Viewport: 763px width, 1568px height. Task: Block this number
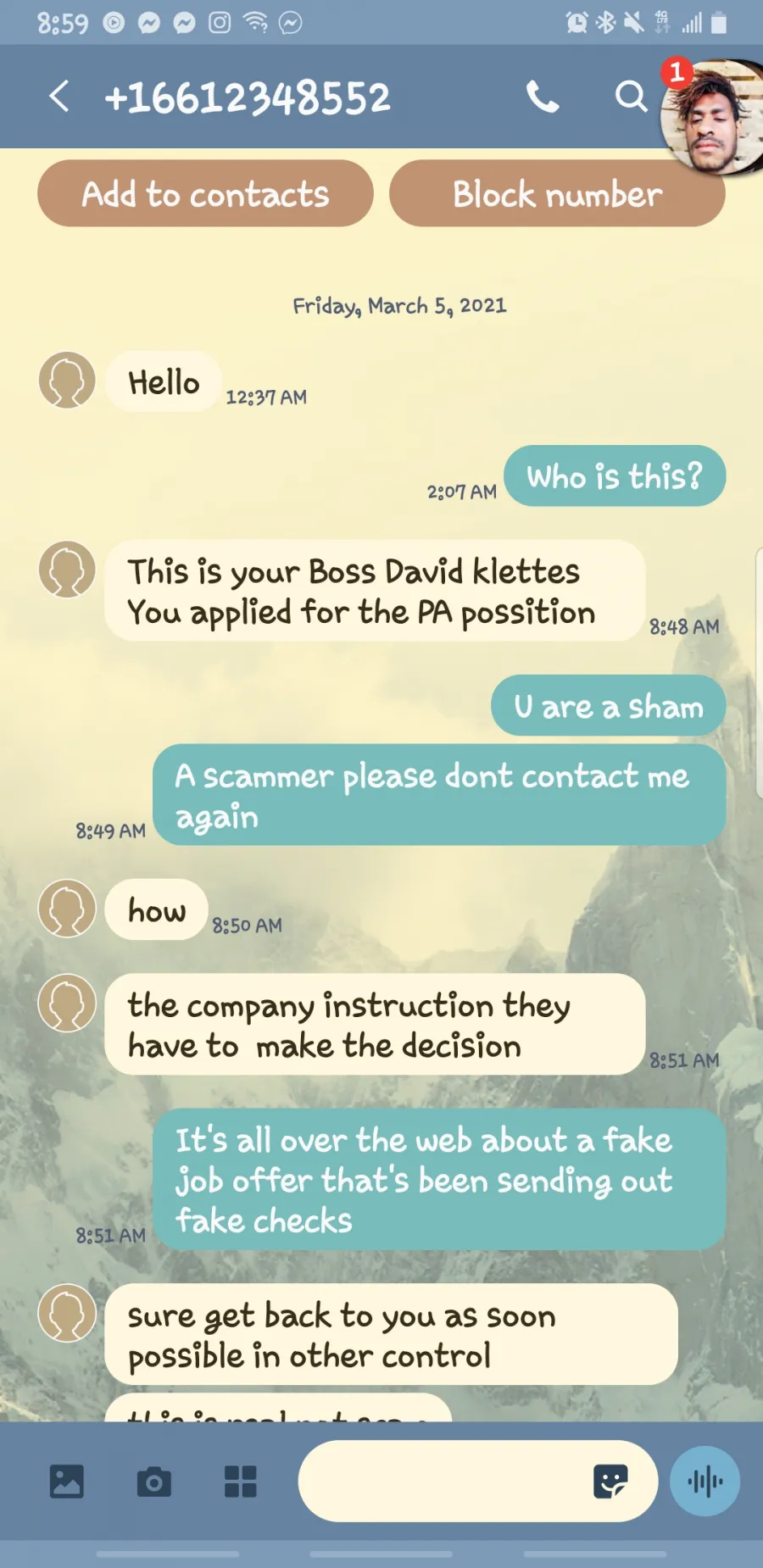pos(557,194)
